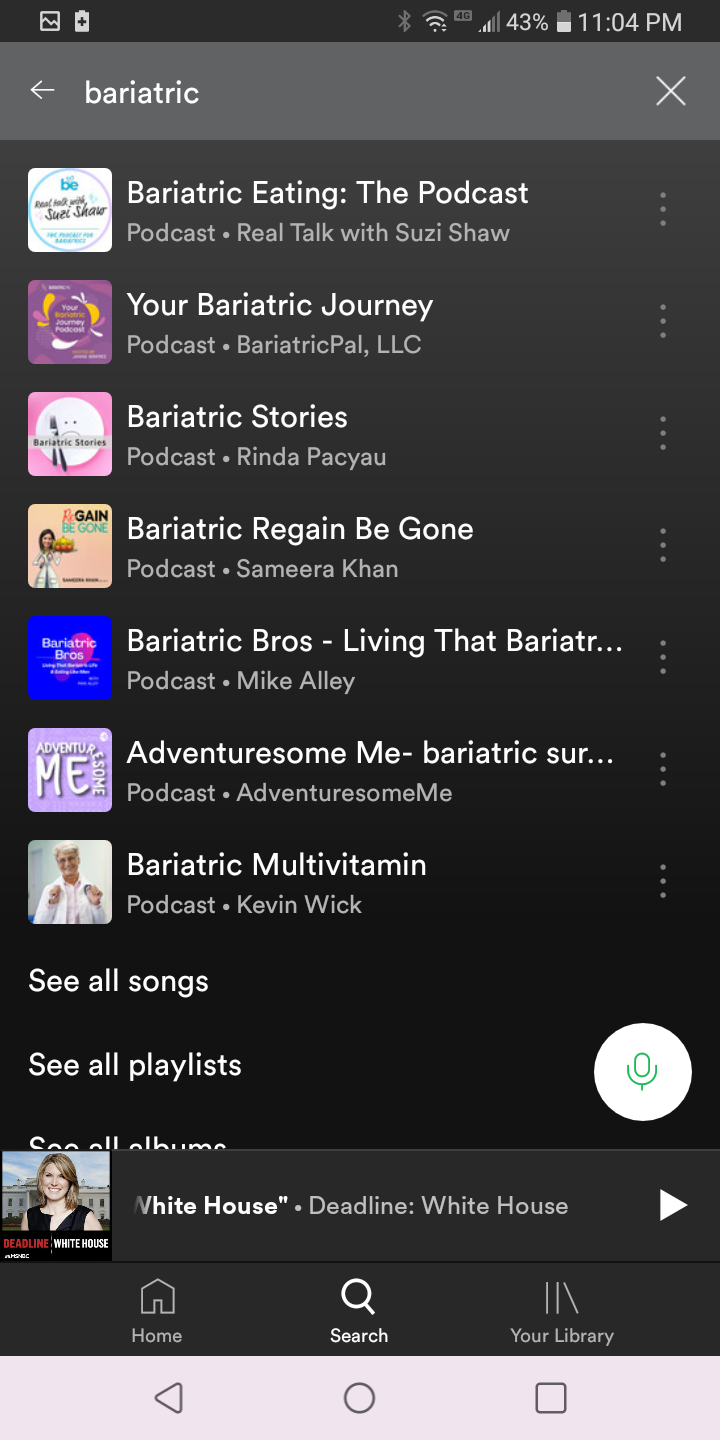The height and width of the screenshot is (1440, 720).
Task: Switch to Your Library tab
Action: [x=562, y=1312]
